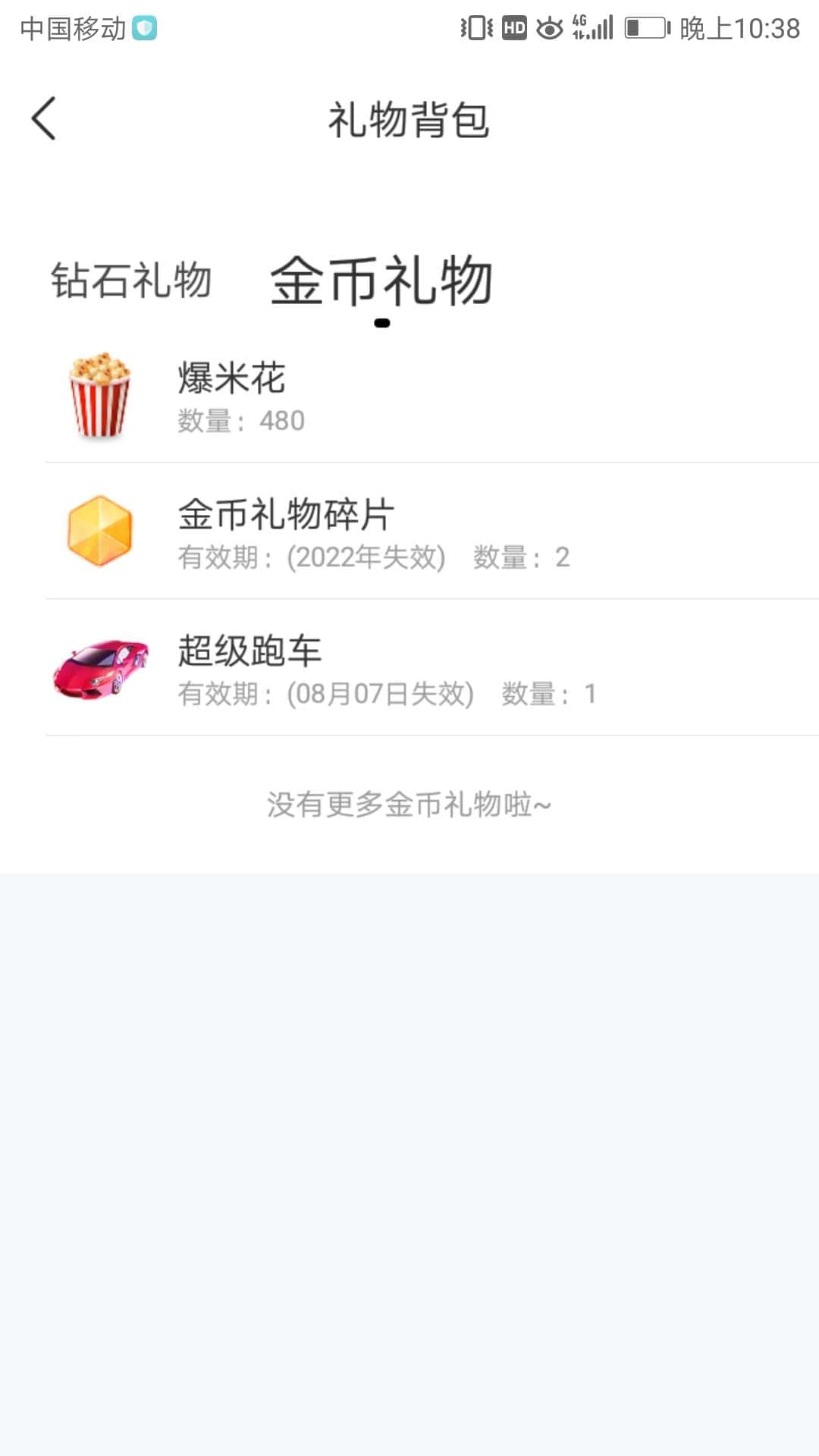Select the 金币礼物 tab

click(381, 281)
